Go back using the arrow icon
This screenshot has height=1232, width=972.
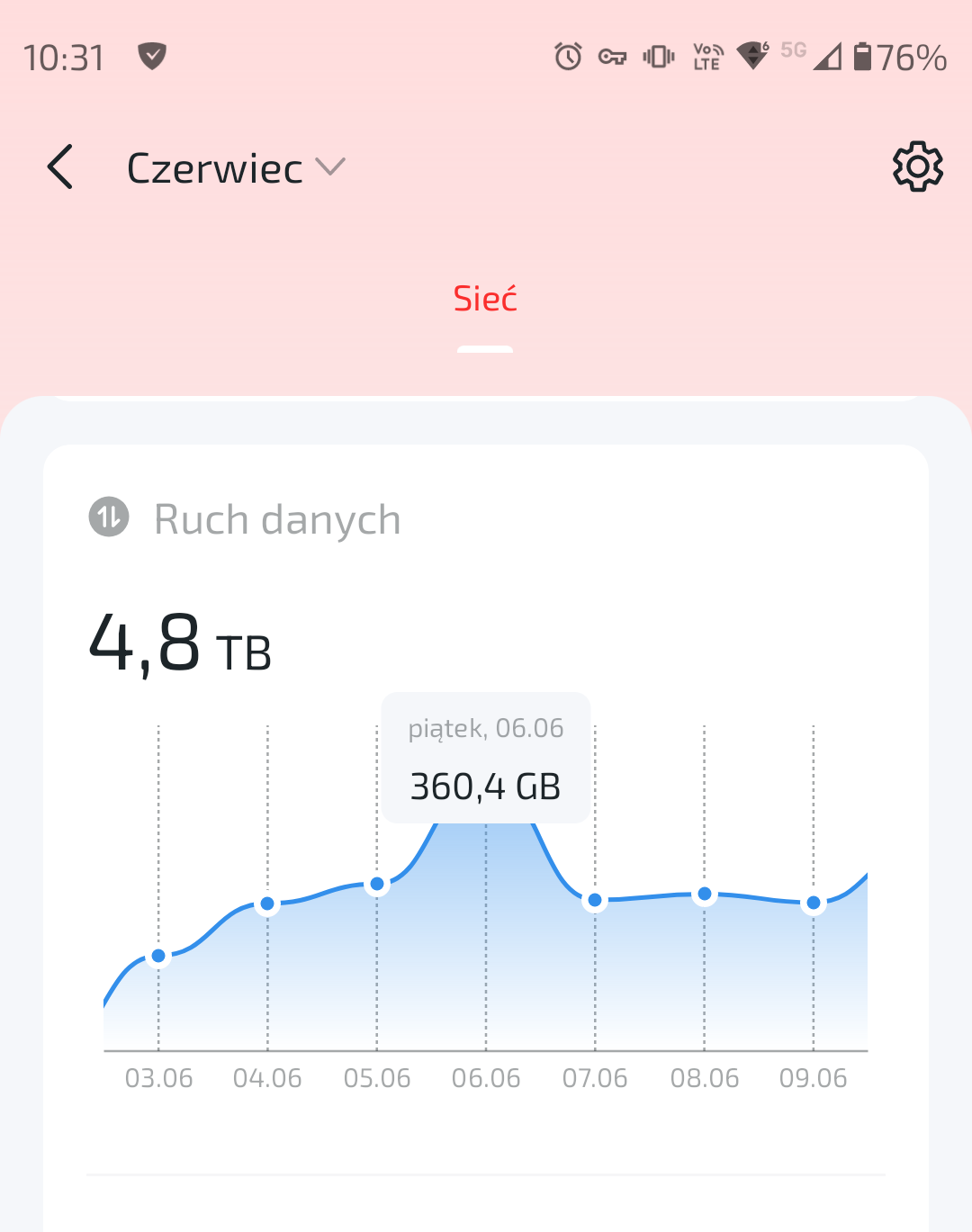pyautogui.click(x=60, y=167)
